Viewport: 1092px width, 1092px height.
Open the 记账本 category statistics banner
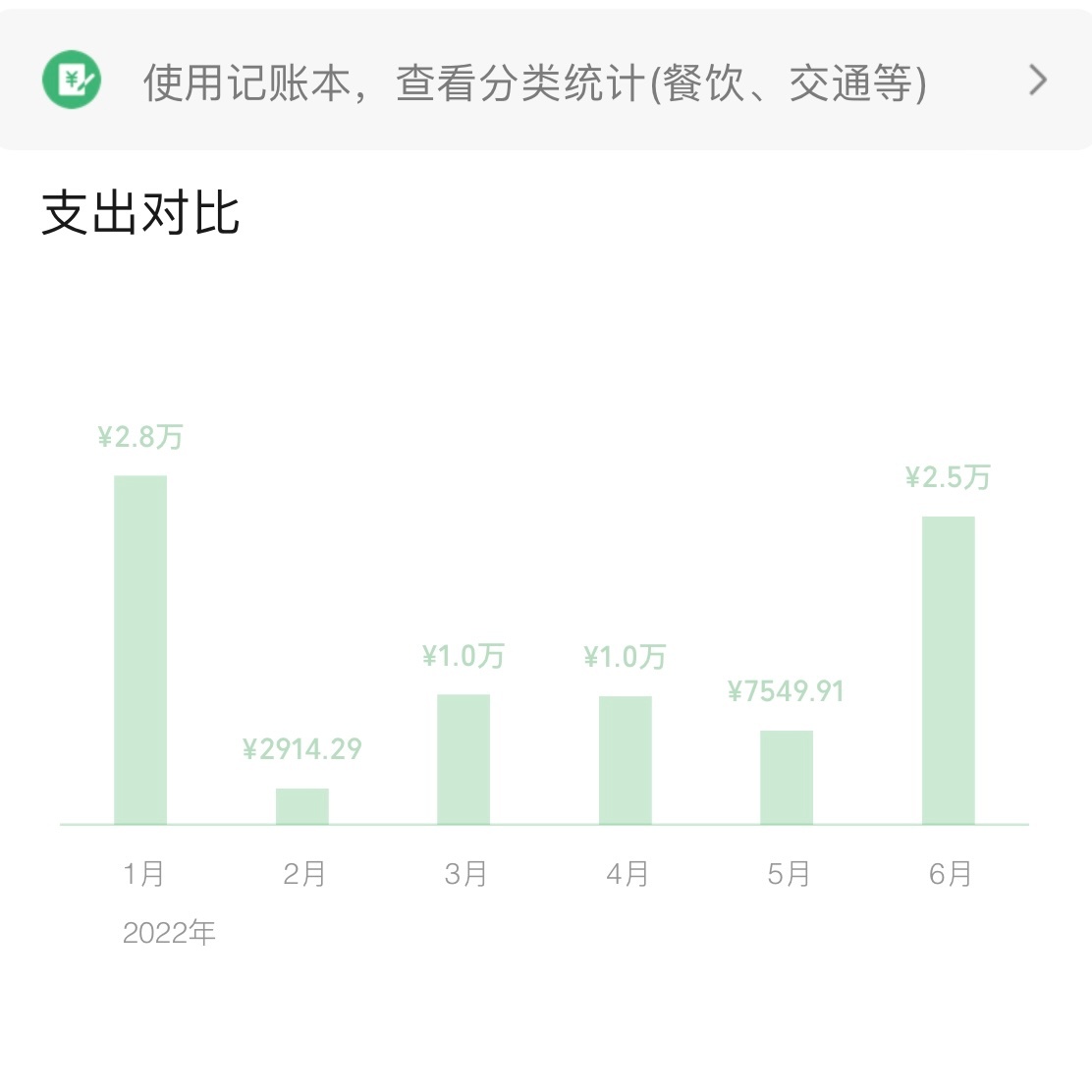545,82
